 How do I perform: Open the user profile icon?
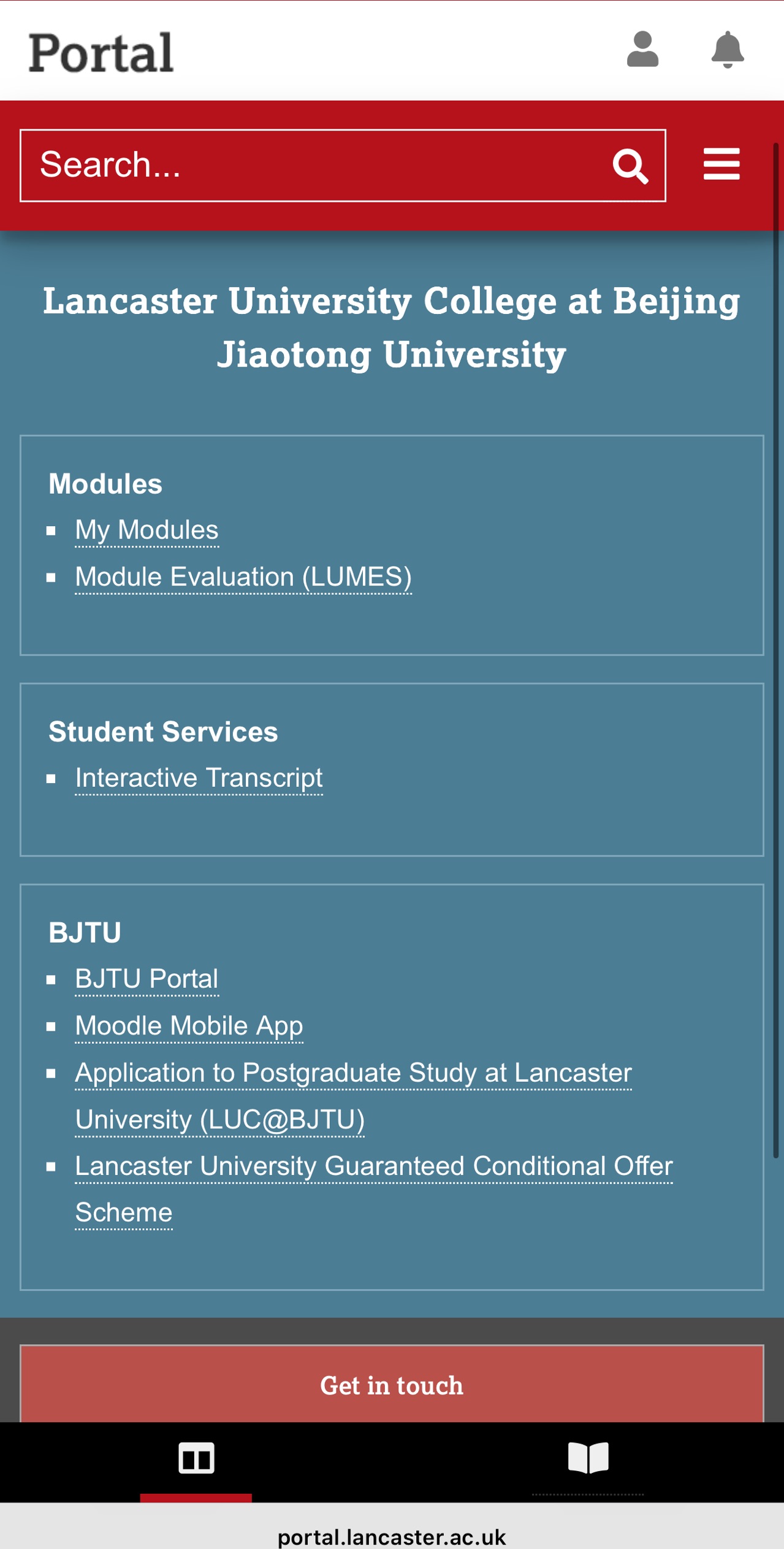(642, 49)
